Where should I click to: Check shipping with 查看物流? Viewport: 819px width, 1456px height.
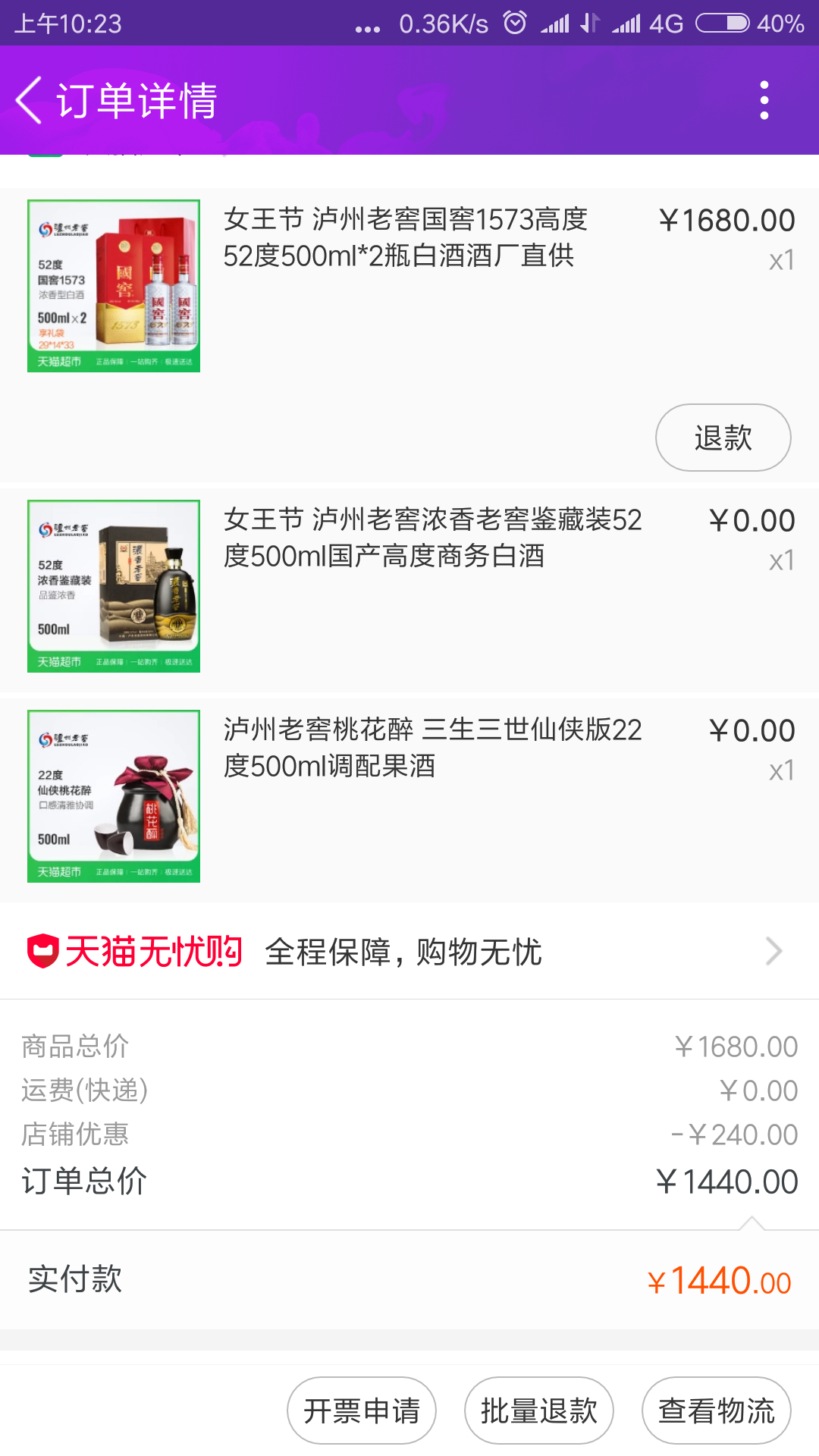[x=716, y=1410]
